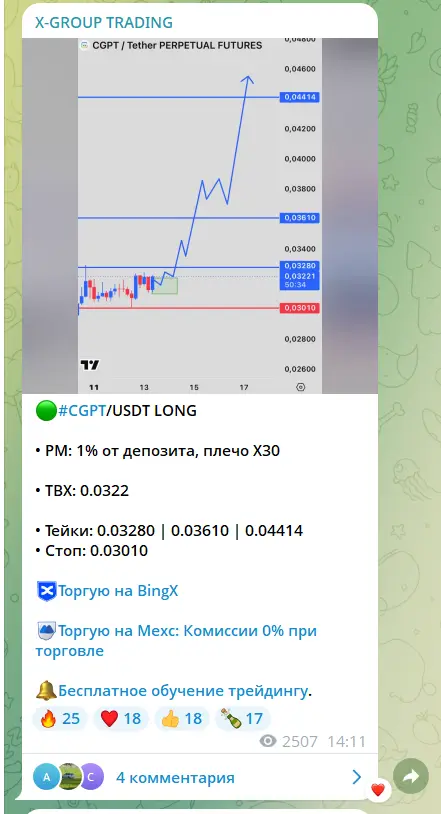Forward this post with share arrow
Image resolution: width=441 pixels, height=814 pixels.
tap(411, 777)
